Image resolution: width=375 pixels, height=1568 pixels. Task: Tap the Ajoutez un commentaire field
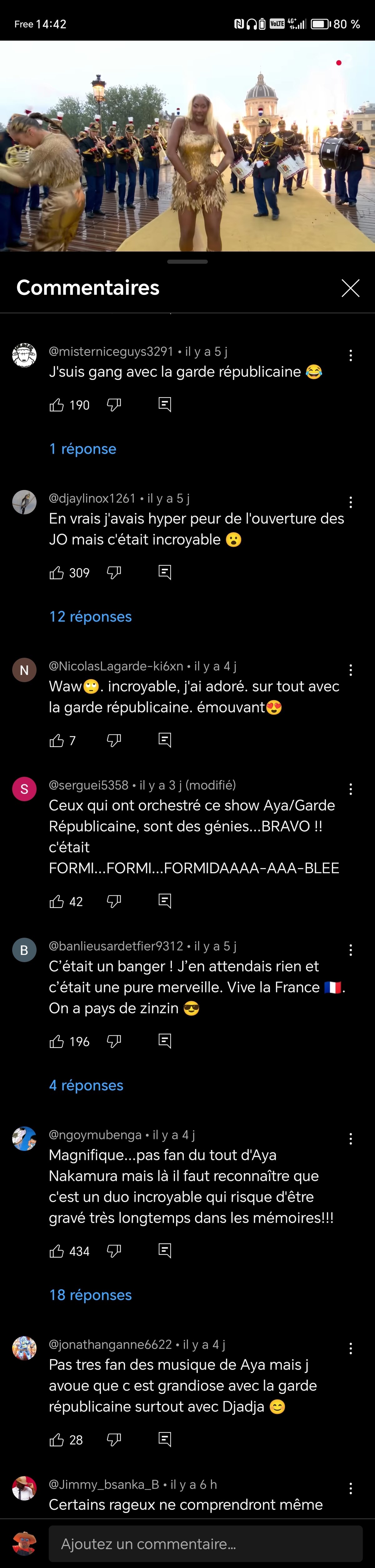coord(207,1544)
